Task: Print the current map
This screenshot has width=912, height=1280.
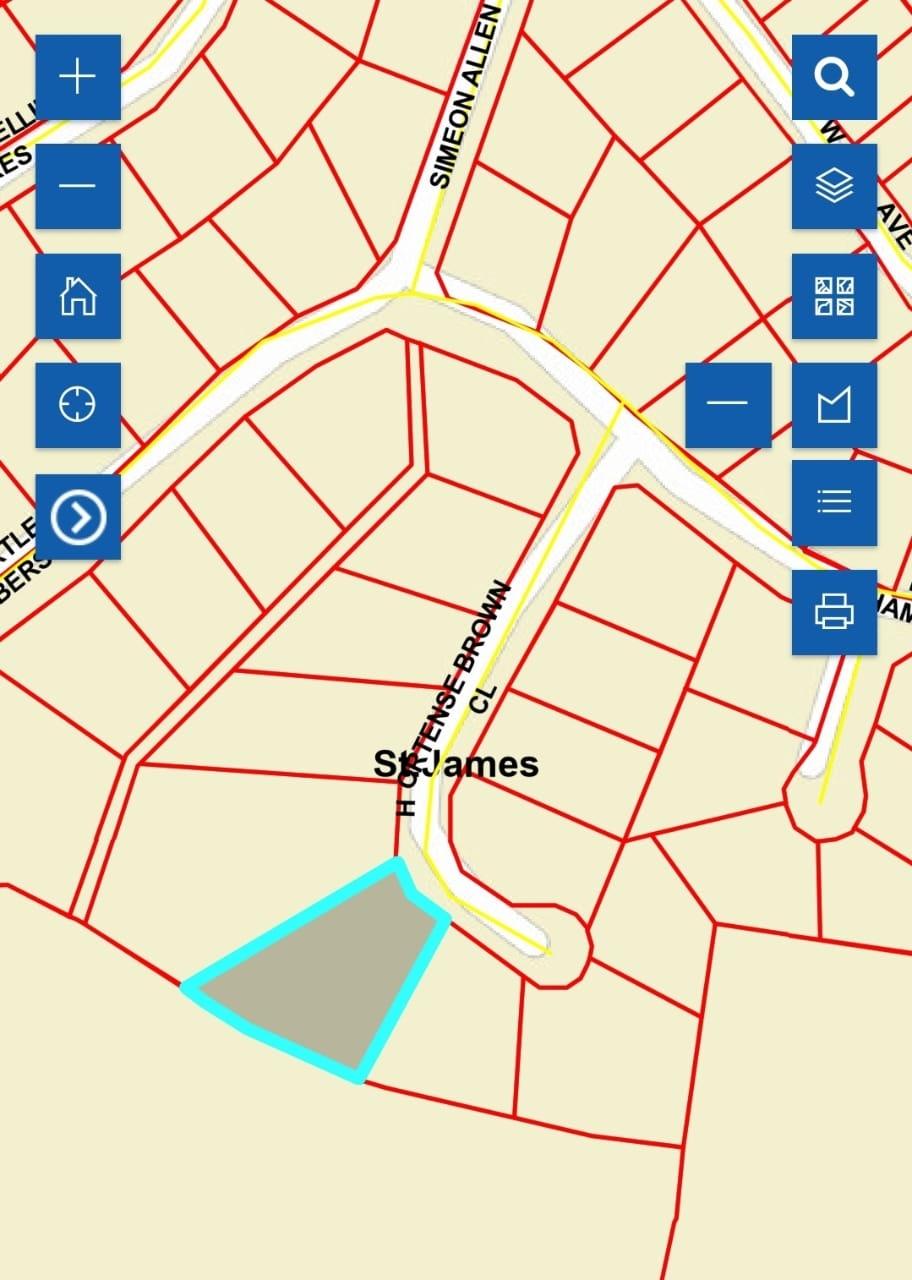Action: pyautogui.click(x=834, y=612)
